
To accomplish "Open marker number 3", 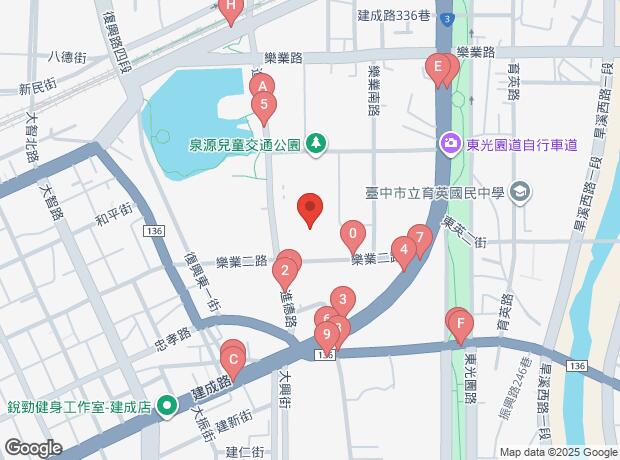I will pyautogui.click(x=343, y=299).
